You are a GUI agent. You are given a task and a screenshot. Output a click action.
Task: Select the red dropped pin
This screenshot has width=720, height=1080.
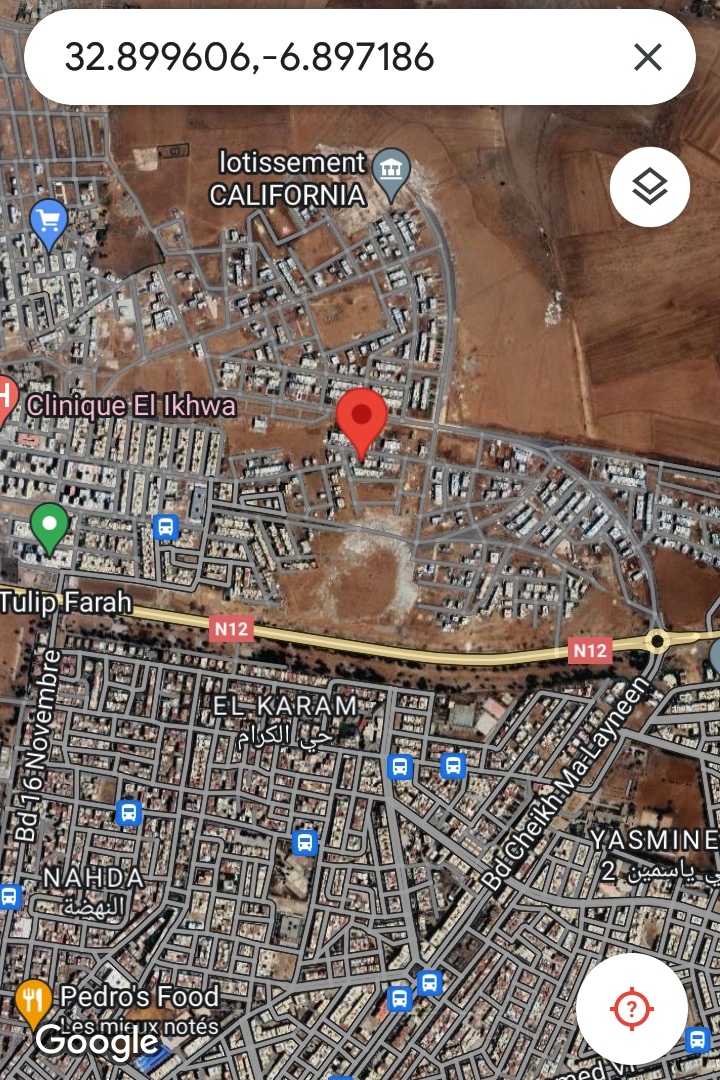pos(361,418)
